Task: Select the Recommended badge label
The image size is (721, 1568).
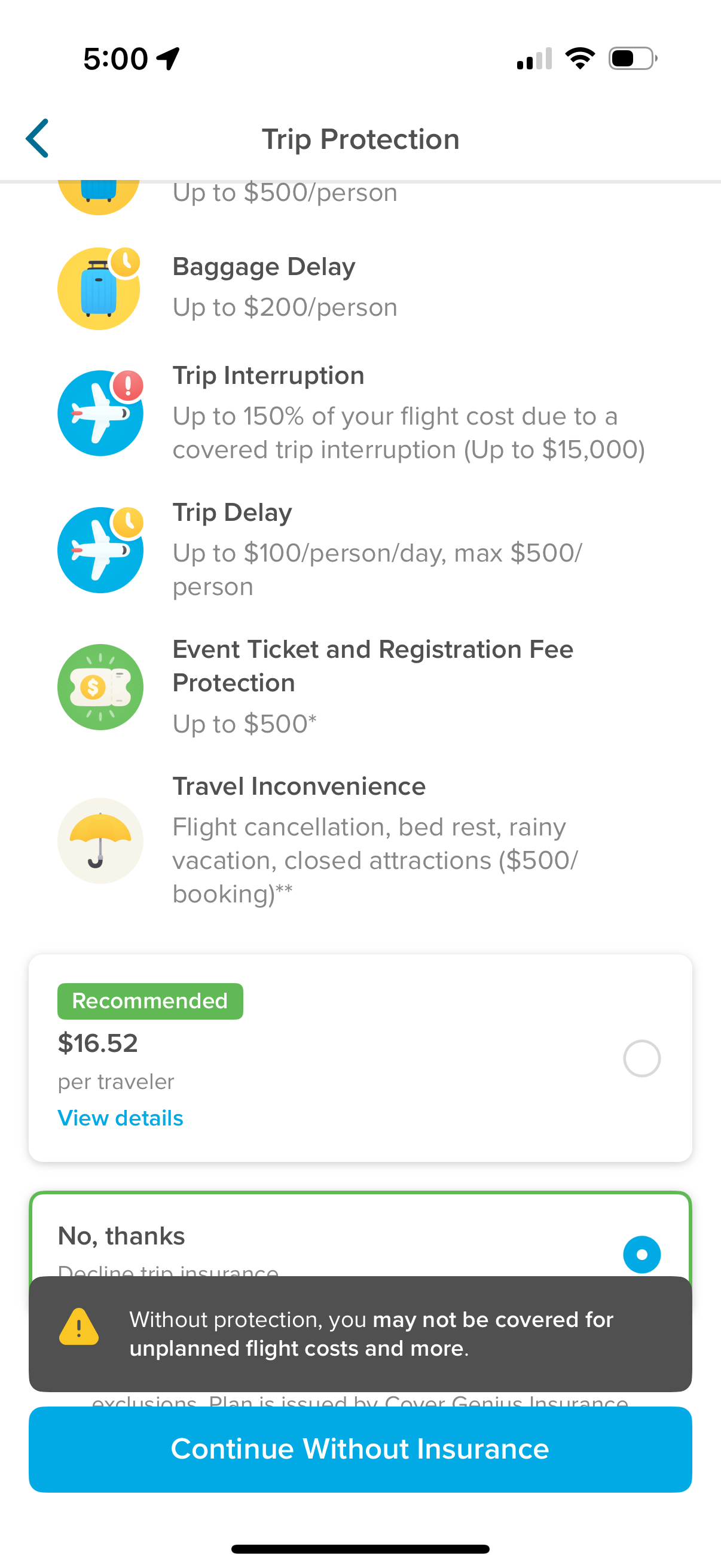Action: click(149, 1000)
